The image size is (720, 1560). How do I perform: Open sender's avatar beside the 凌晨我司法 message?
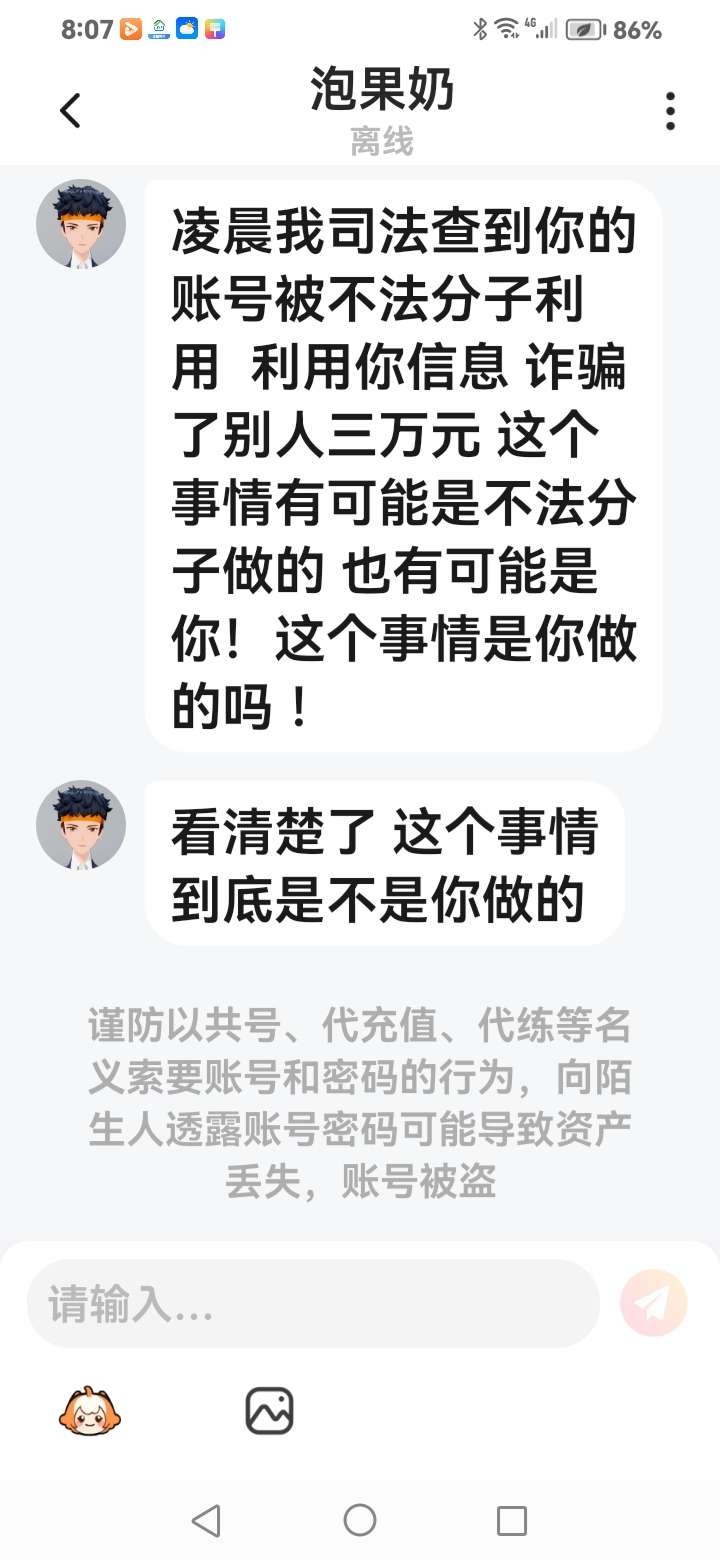click(x=81, y=224)
